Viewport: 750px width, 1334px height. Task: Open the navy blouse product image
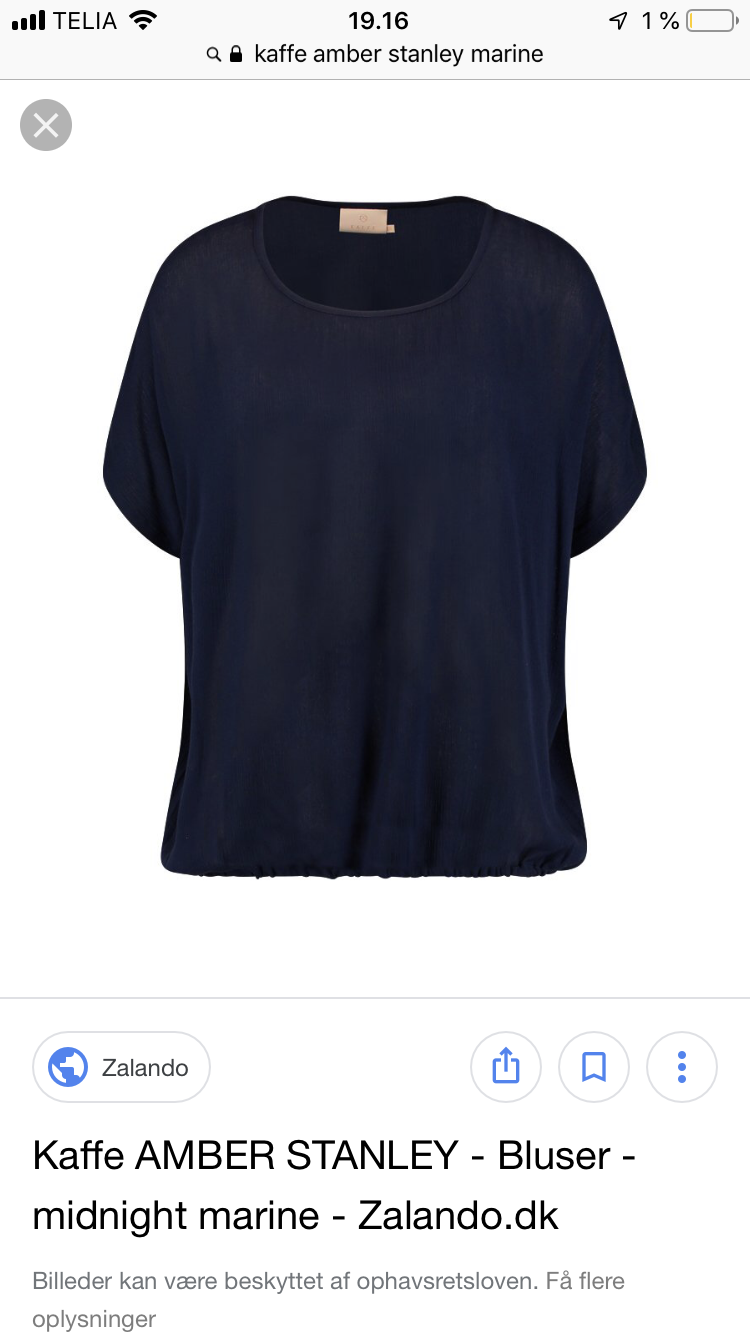(375, 537)
